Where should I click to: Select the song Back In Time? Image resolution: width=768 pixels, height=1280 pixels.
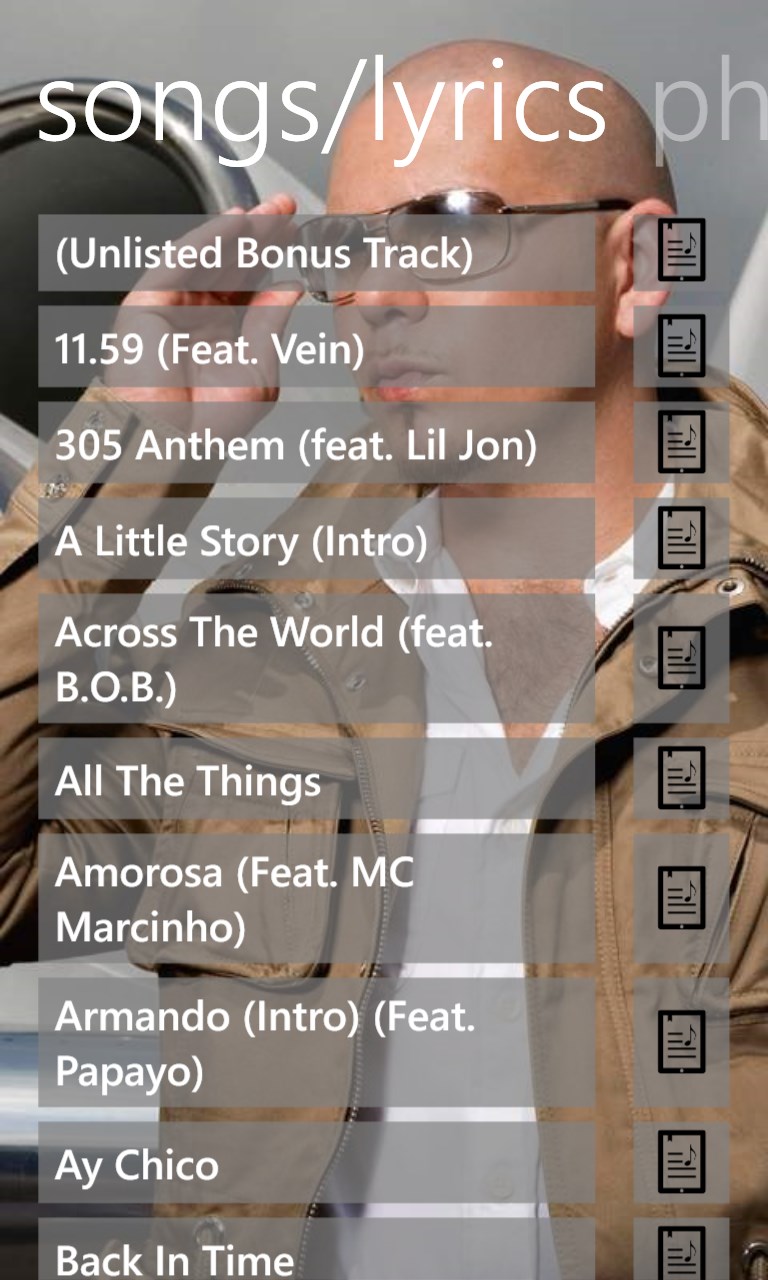[316, 1255]
